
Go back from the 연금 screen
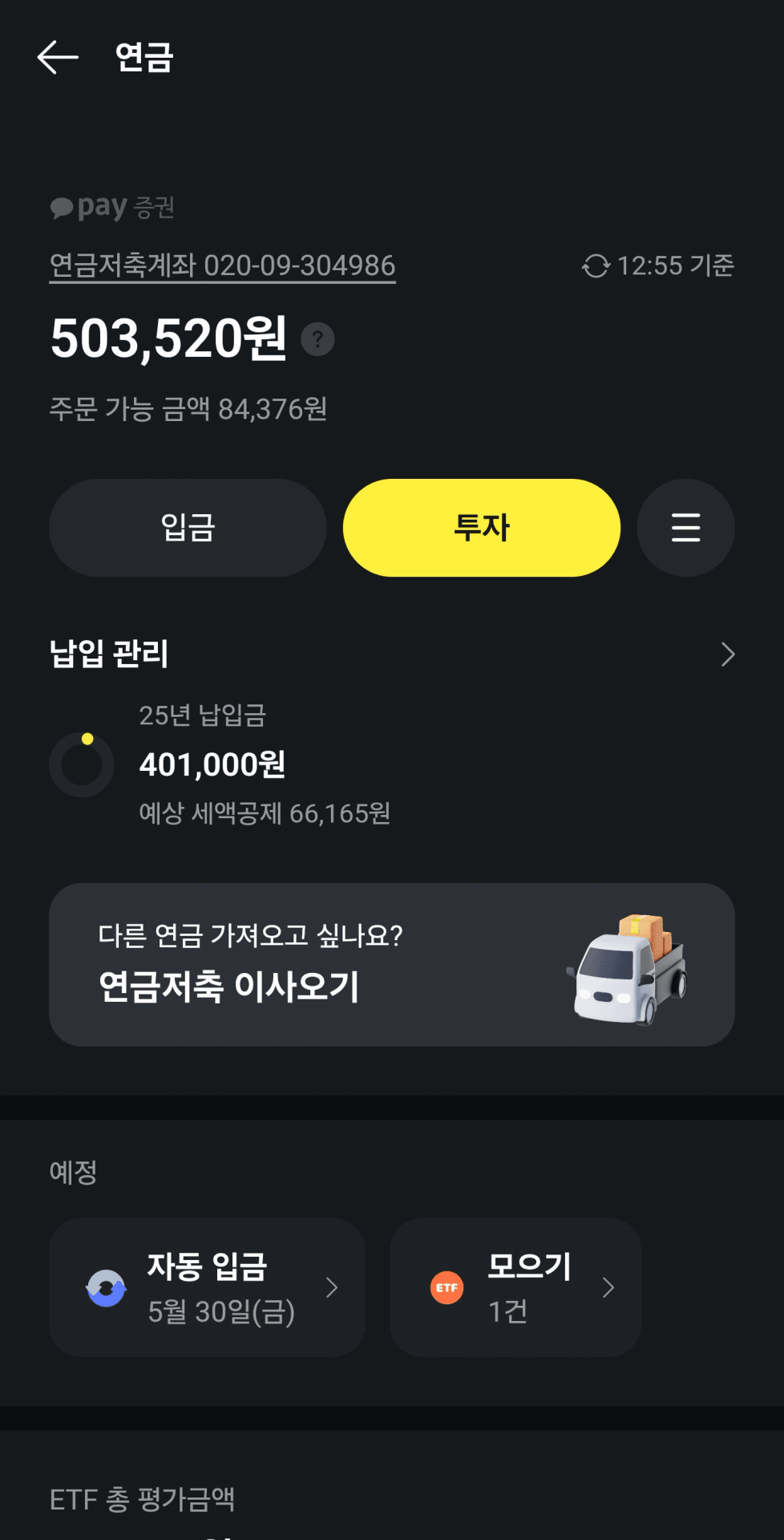58,58
